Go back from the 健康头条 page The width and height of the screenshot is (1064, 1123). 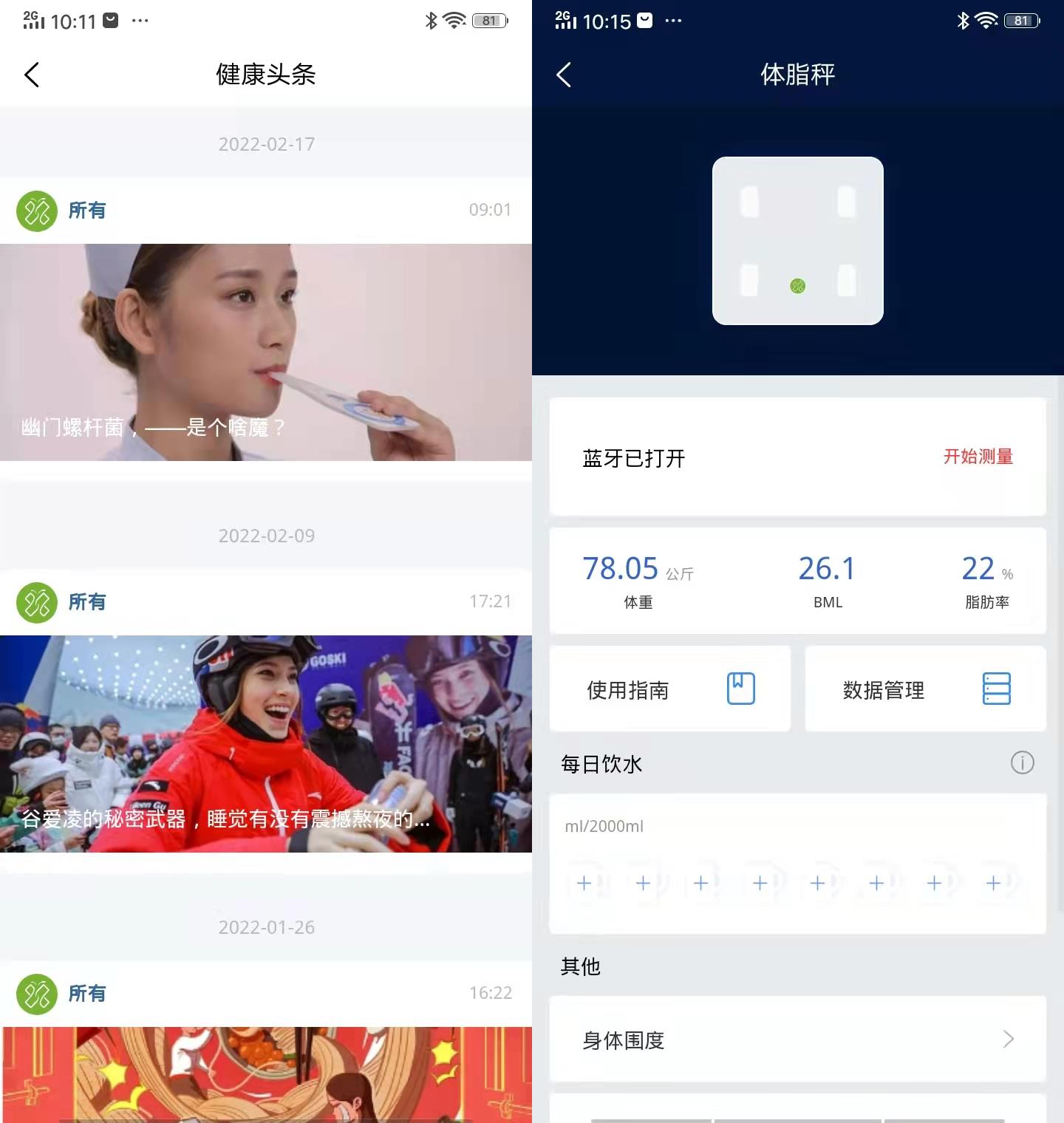coord(32,75)
